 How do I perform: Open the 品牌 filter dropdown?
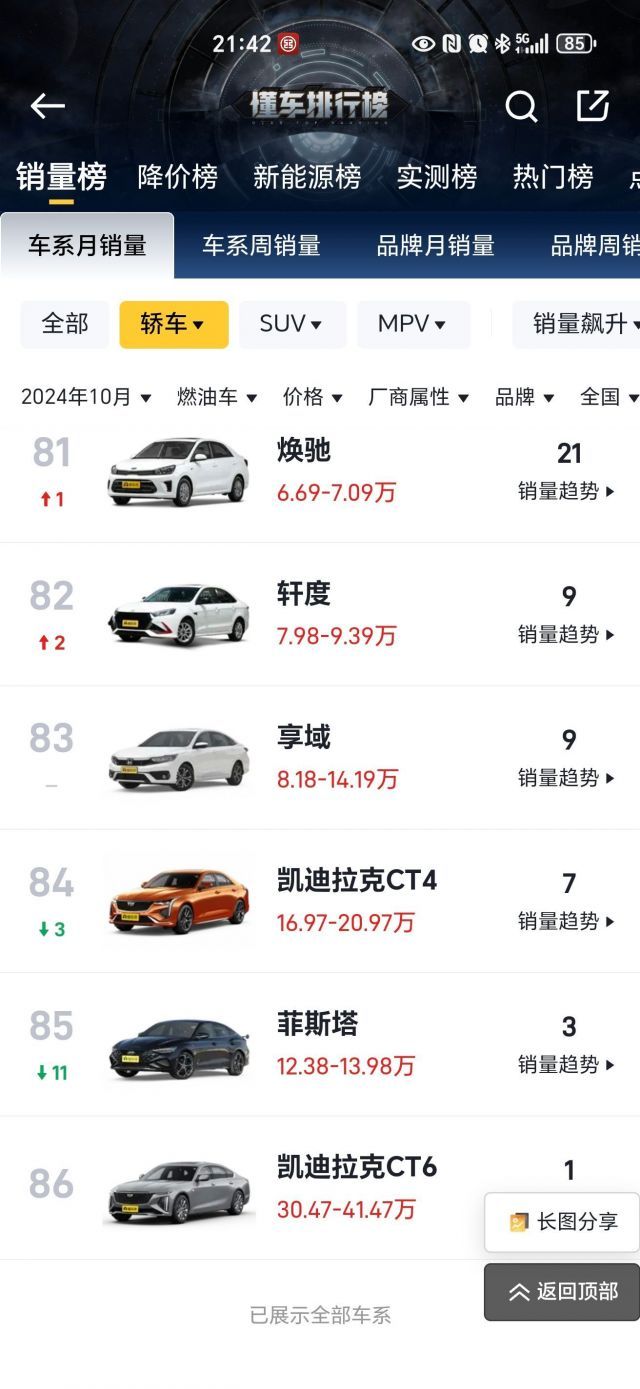tap(524, 397)
